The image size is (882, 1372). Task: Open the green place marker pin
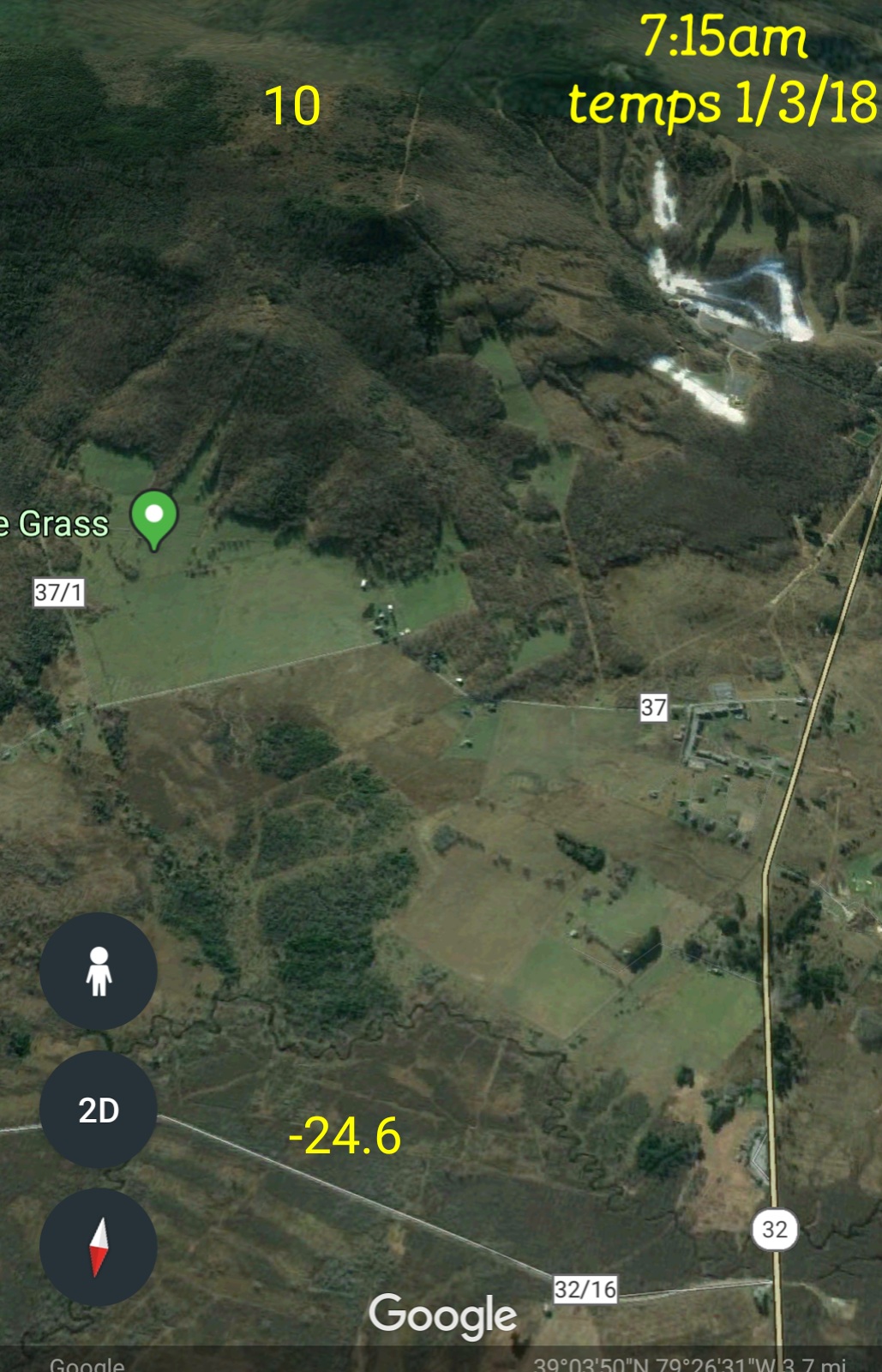click(153, 517)
